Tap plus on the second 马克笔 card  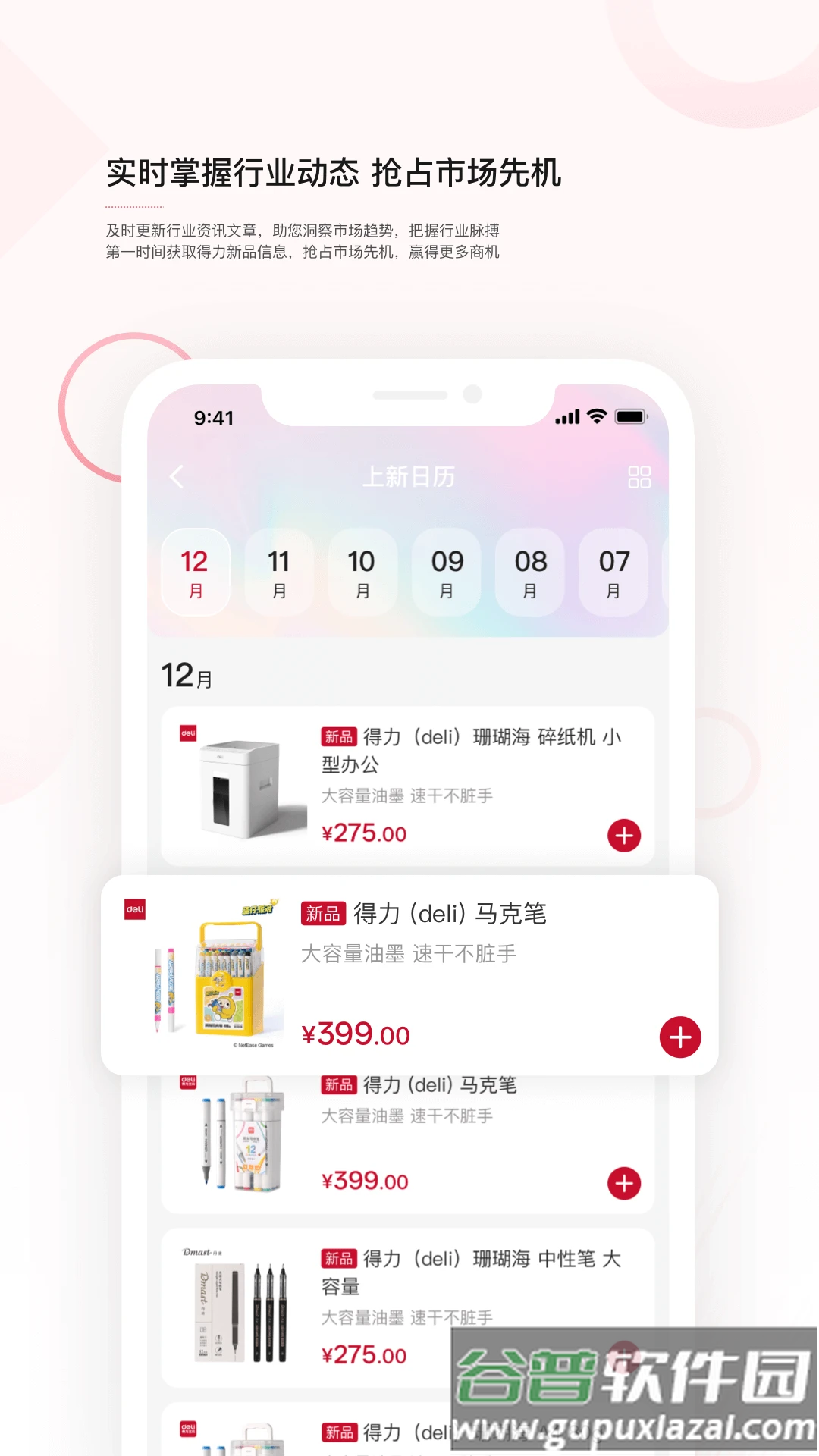coord(623,1183)
